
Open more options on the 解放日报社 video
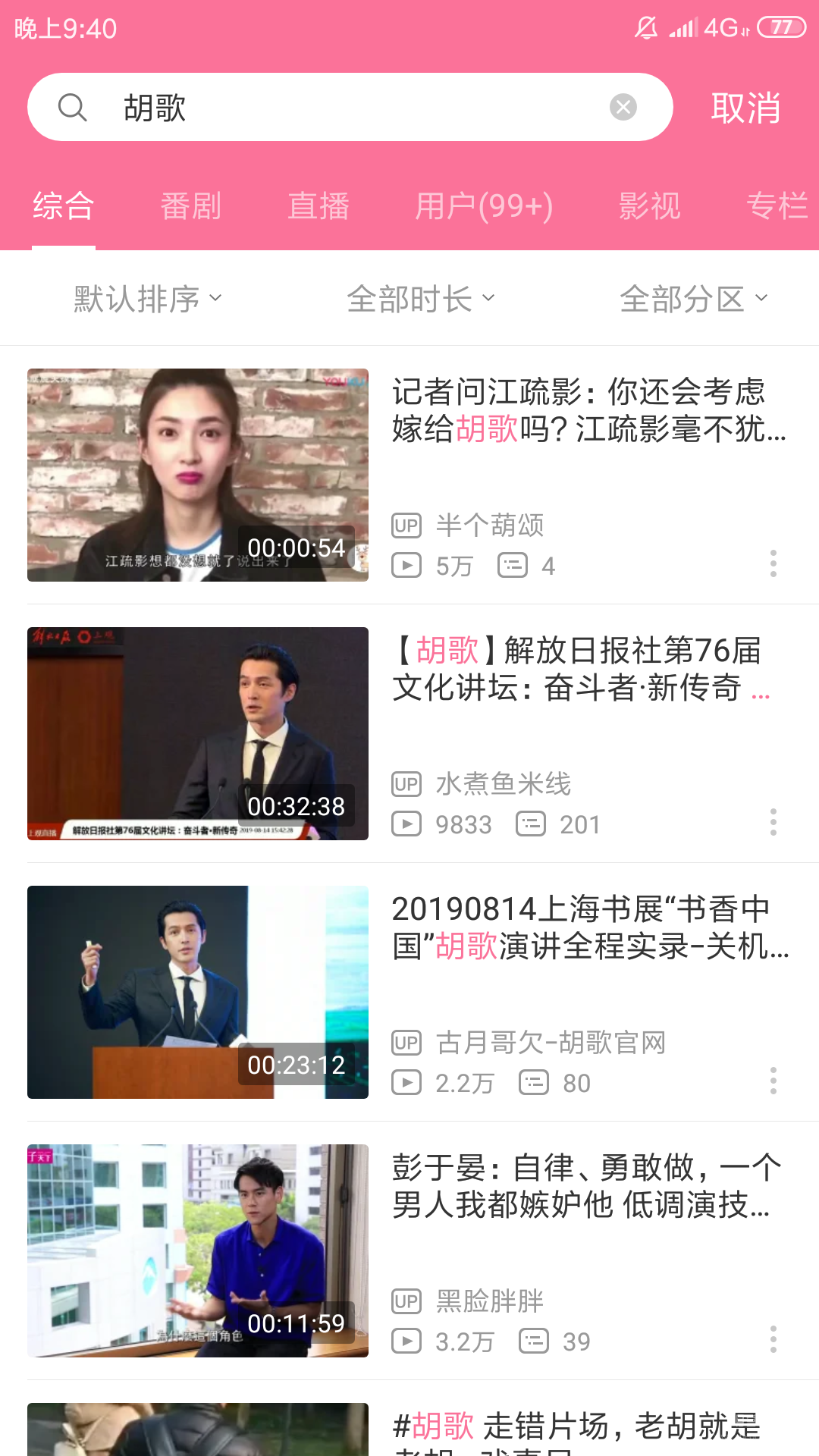(x=773, y=821)
